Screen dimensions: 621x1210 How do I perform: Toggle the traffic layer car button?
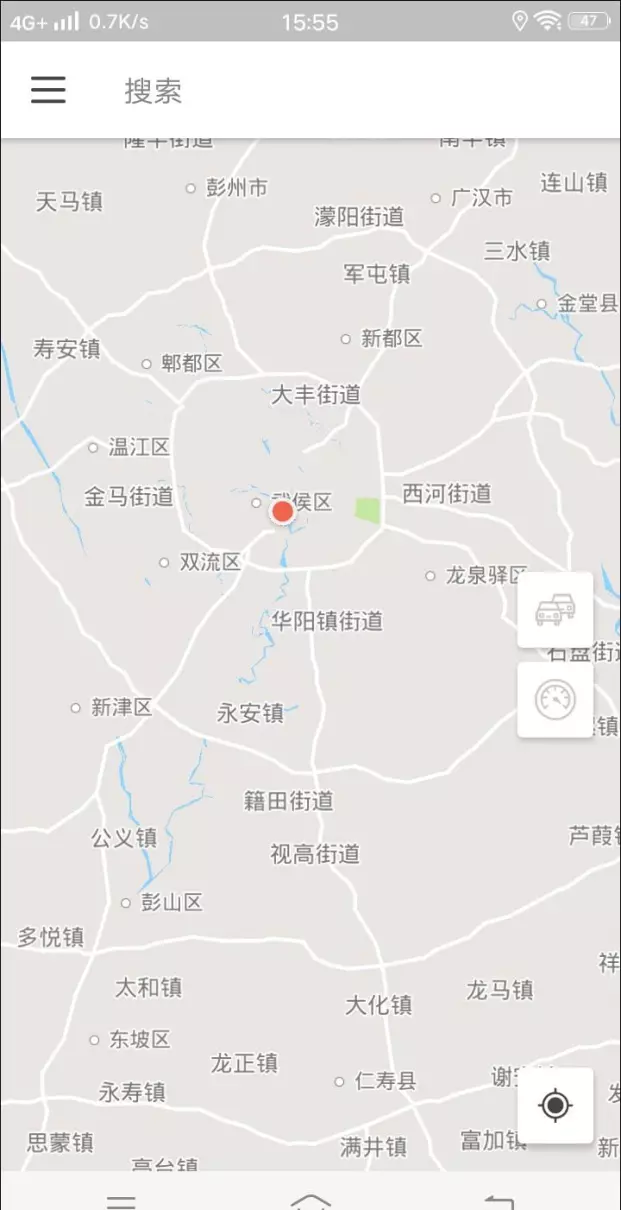pos(555,610)
